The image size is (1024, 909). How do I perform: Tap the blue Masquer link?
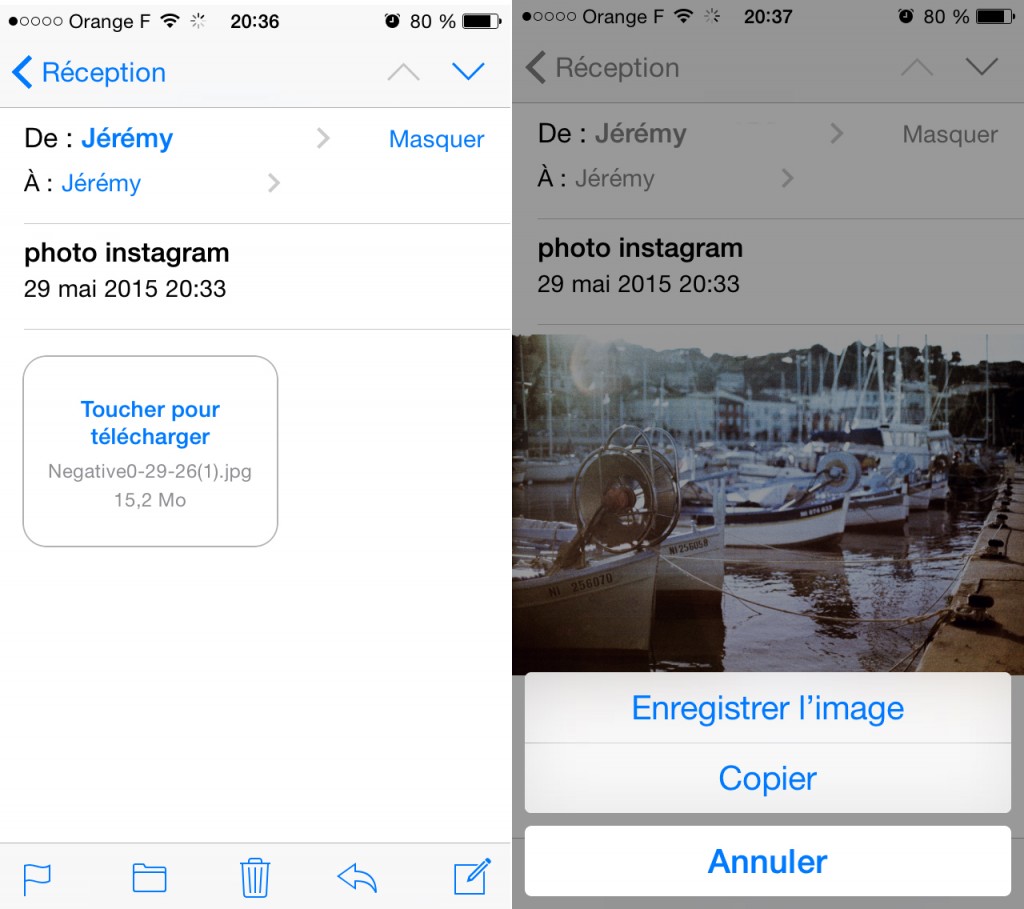tap(436, 139)
